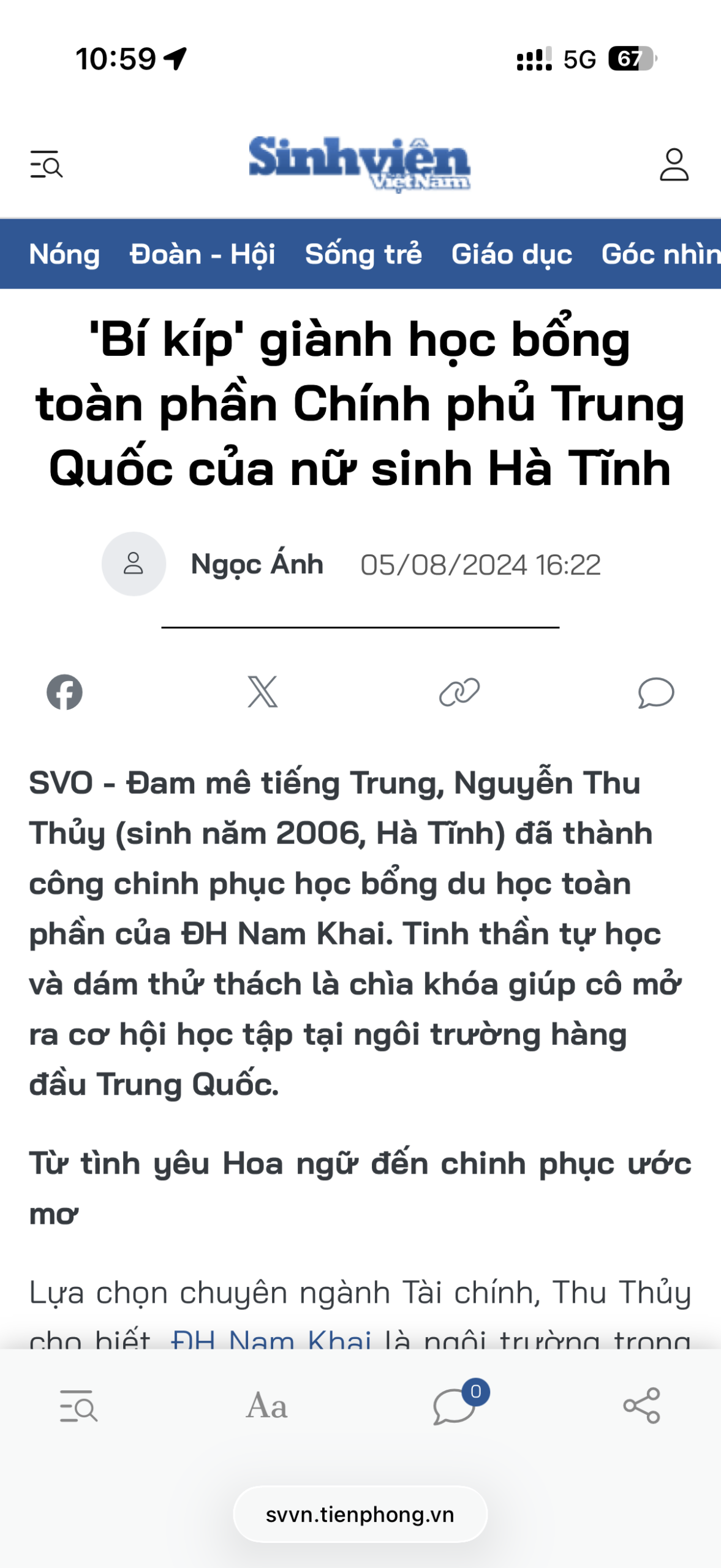Image resolution: width=721 pixels, height=1568 pixels.
Task: Jump to comments via speech bubble under the headline
Action: tap(655, 692)
